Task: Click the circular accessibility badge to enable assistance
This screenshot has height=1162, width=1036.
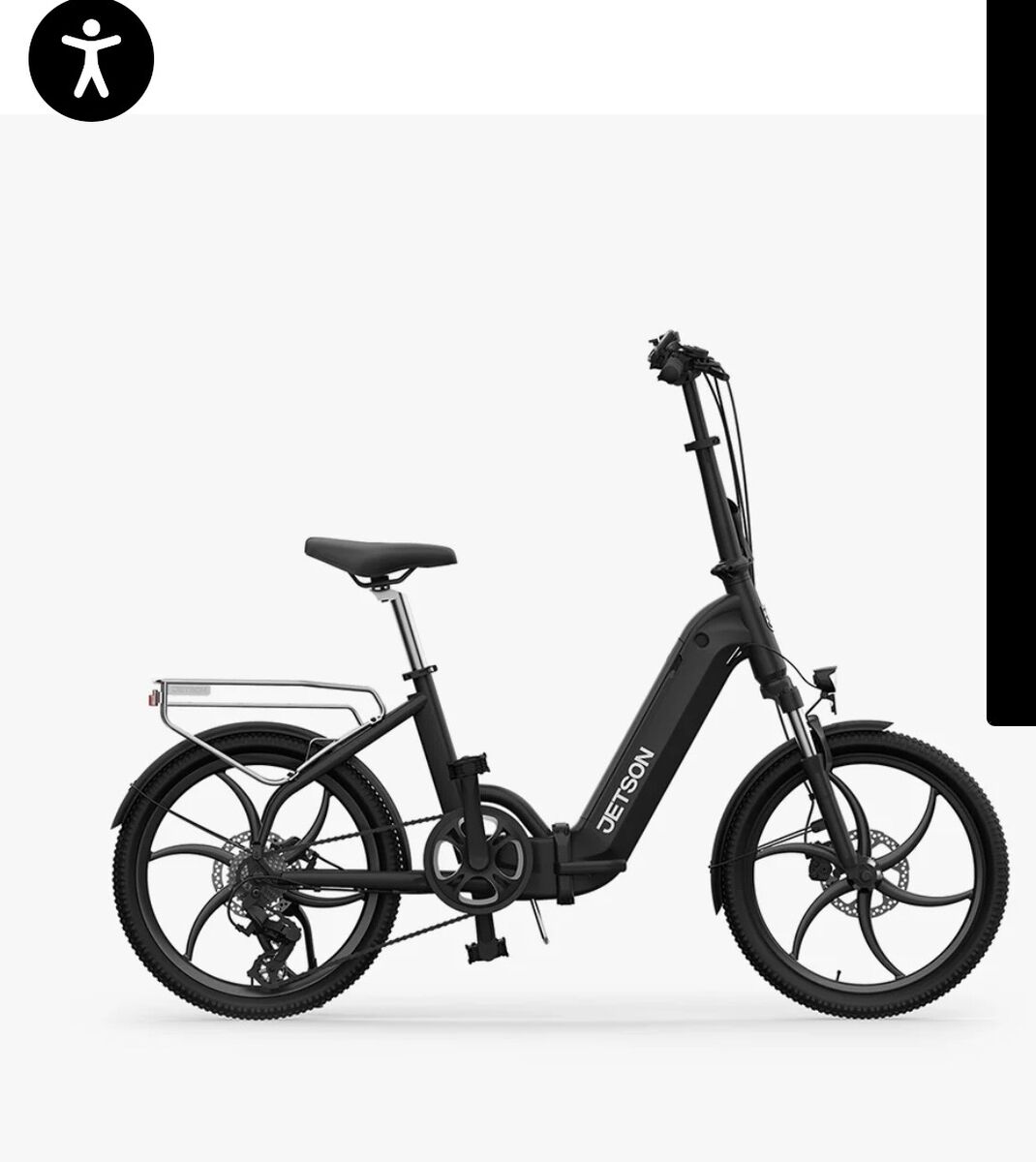Action: (92, 56)
